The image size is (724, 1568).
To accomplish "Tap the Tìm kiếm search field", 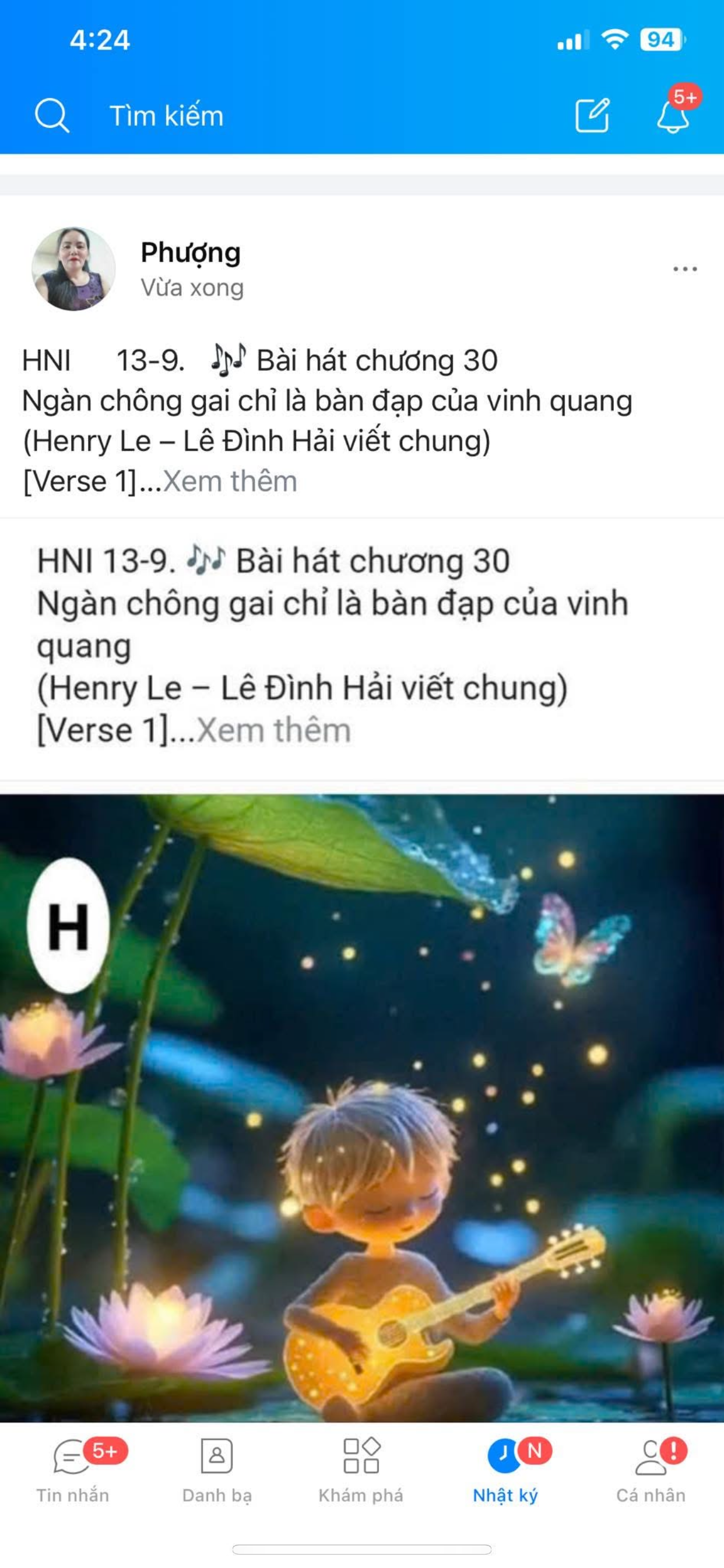I will pos(166,116).
